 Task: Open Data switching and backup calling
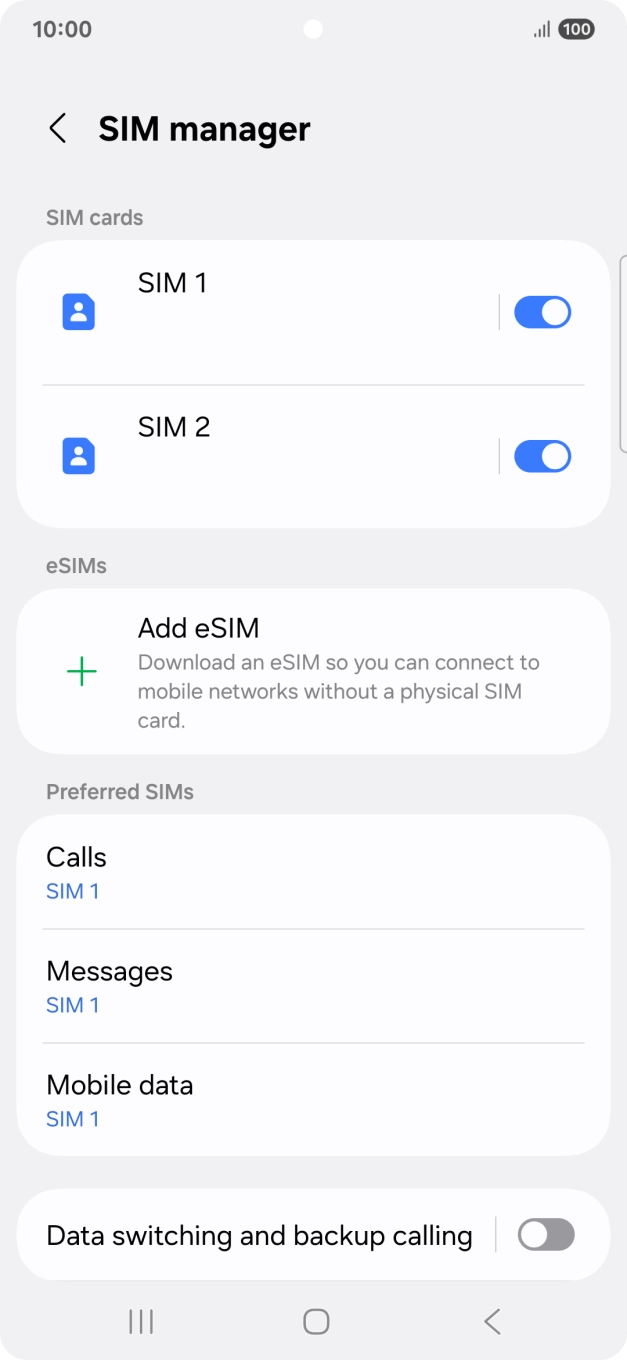point(260,1236)
